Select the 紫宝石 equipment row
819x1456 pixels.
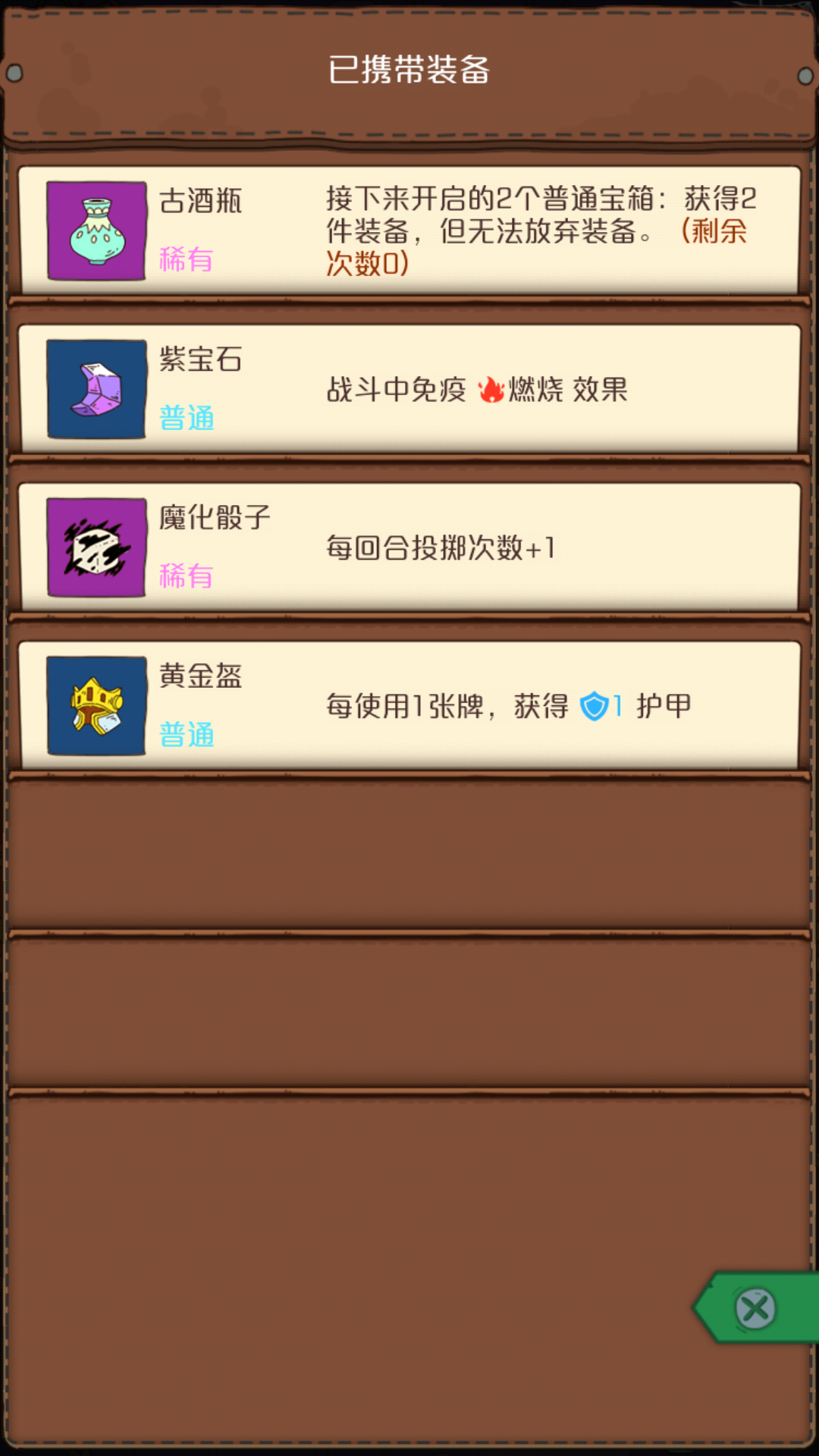(409, 389)
